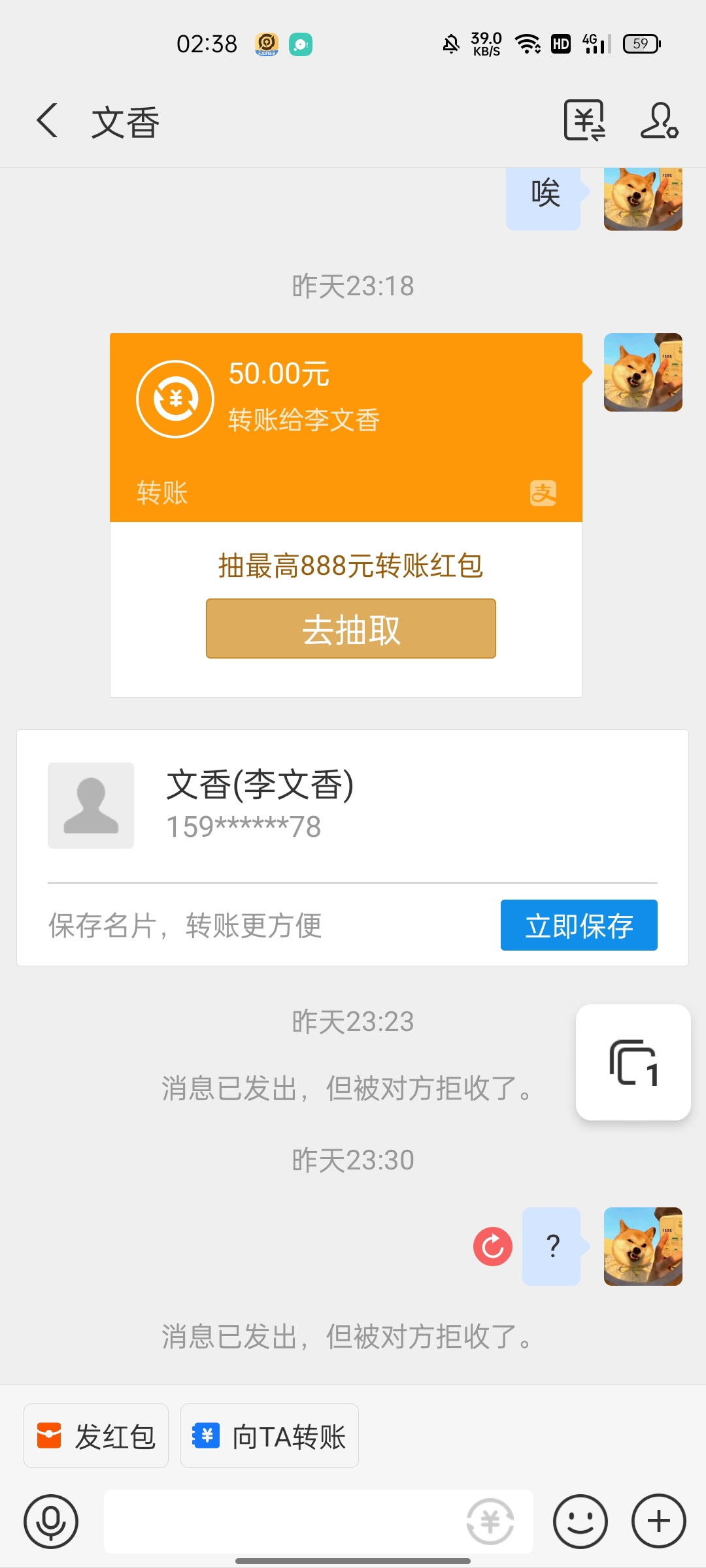Open the contact profile icon in the header
This screenshot has height=1568, width=706.
[659, 121]
